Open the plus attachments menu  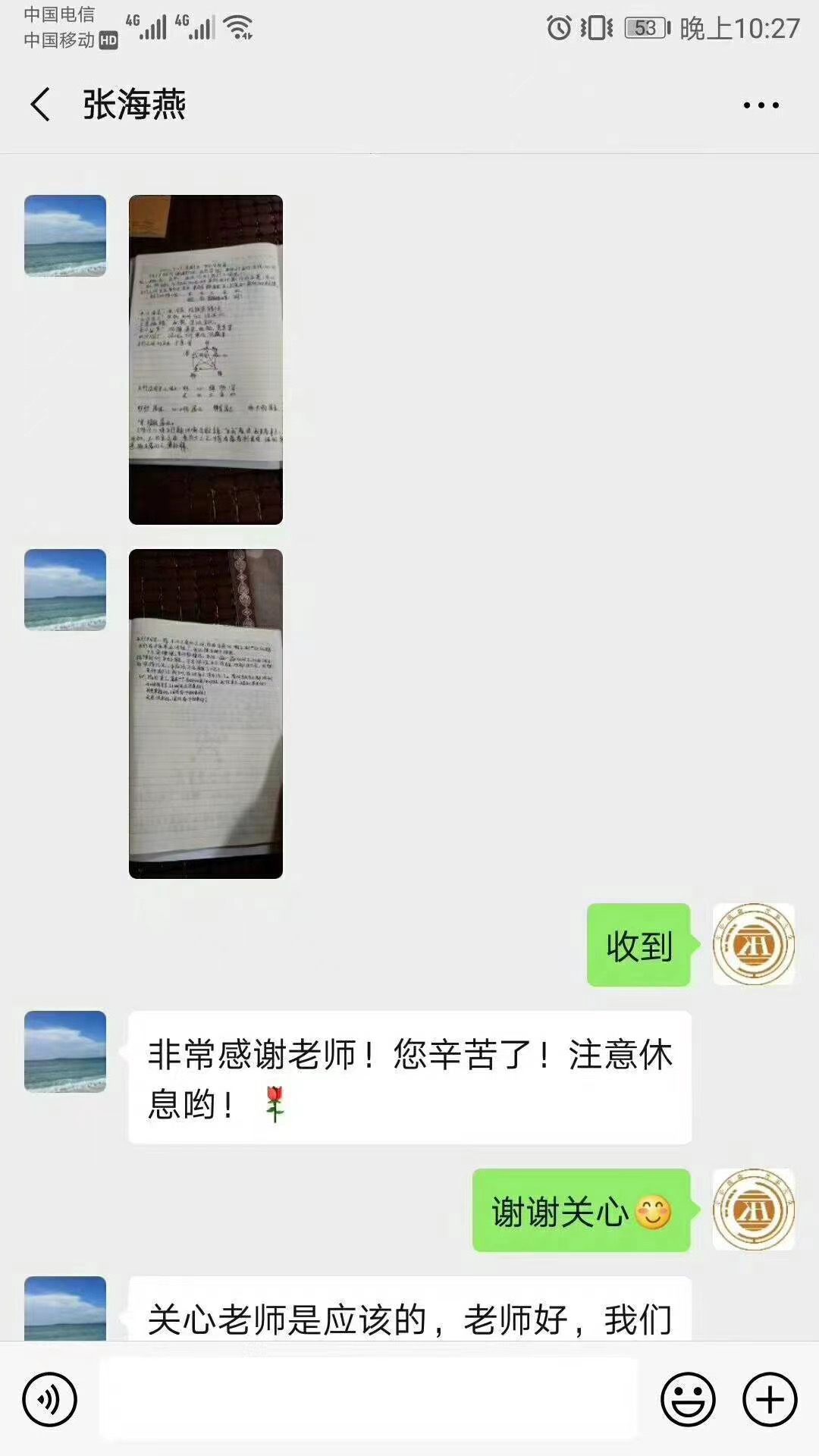(x=770, y=1399)
